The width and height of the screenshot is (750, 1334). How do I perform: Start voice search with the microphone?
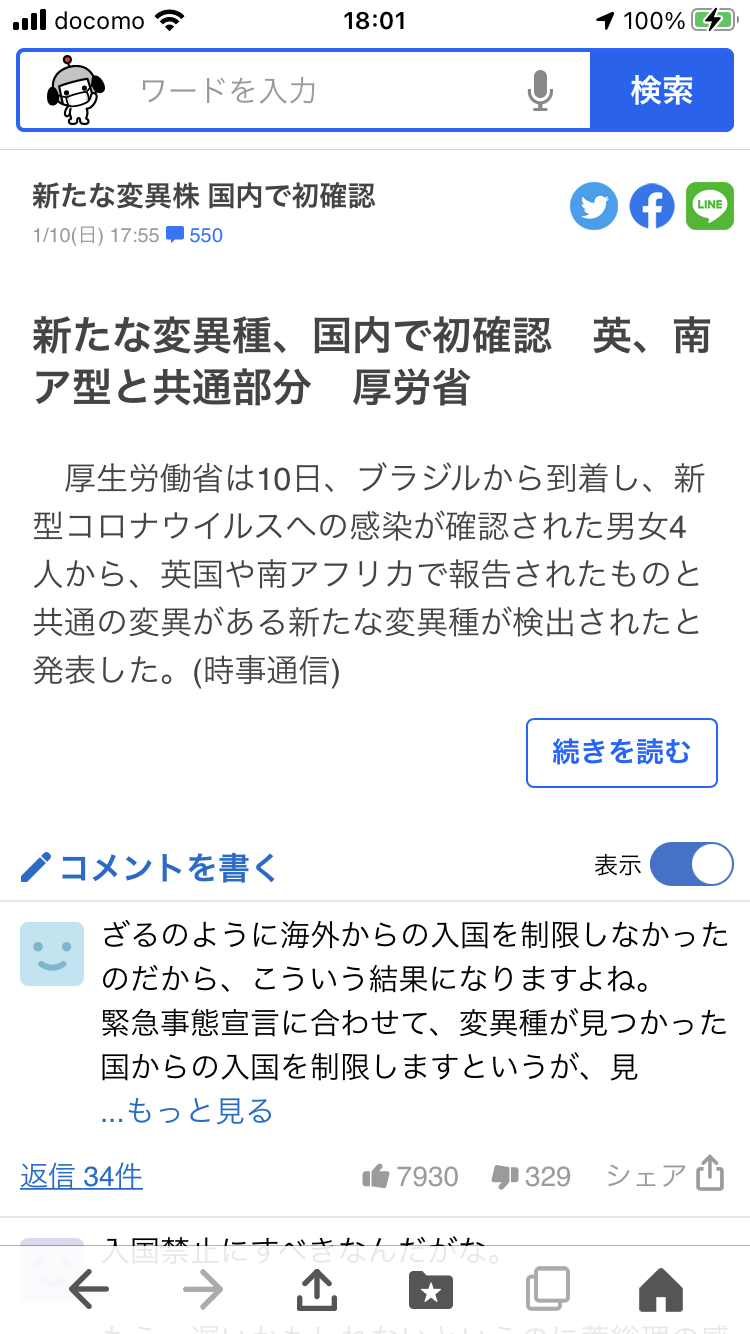point(540,91)
